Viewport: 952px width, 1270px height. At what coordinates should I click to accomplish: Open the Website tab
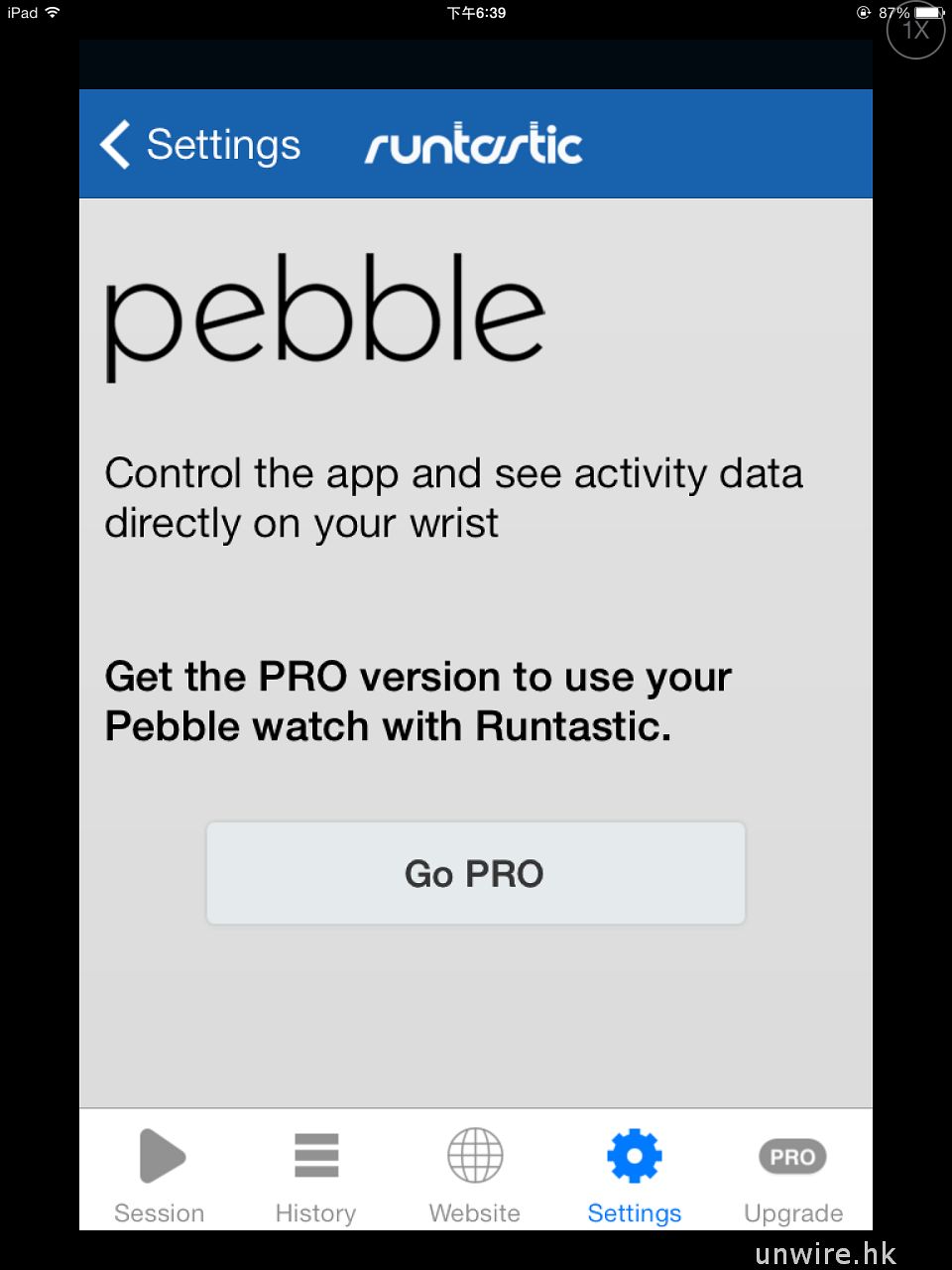pyautogui.click(x=475, y=1175)
